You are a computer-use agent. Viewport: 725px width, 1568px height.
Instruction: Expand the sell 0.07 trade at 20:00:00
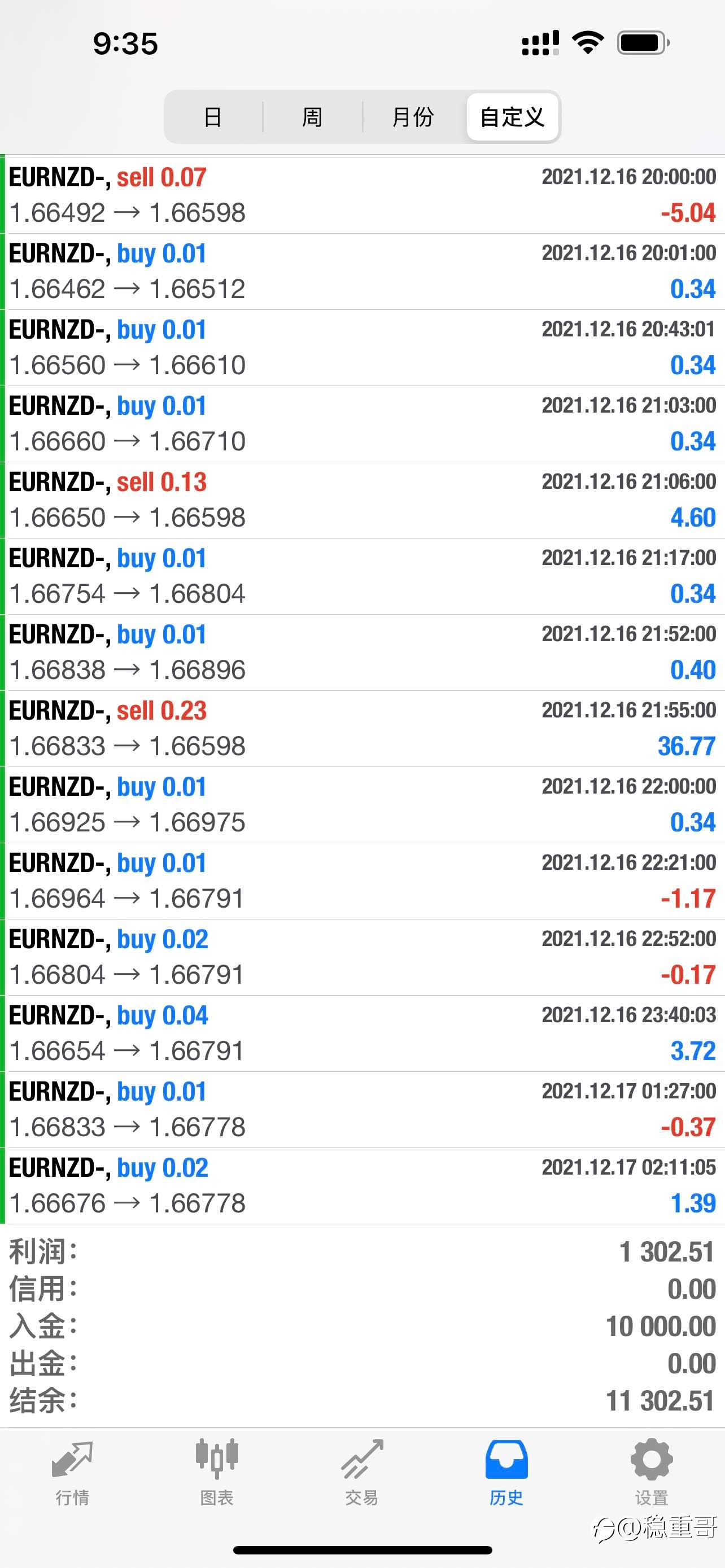(x=362, y=195)
